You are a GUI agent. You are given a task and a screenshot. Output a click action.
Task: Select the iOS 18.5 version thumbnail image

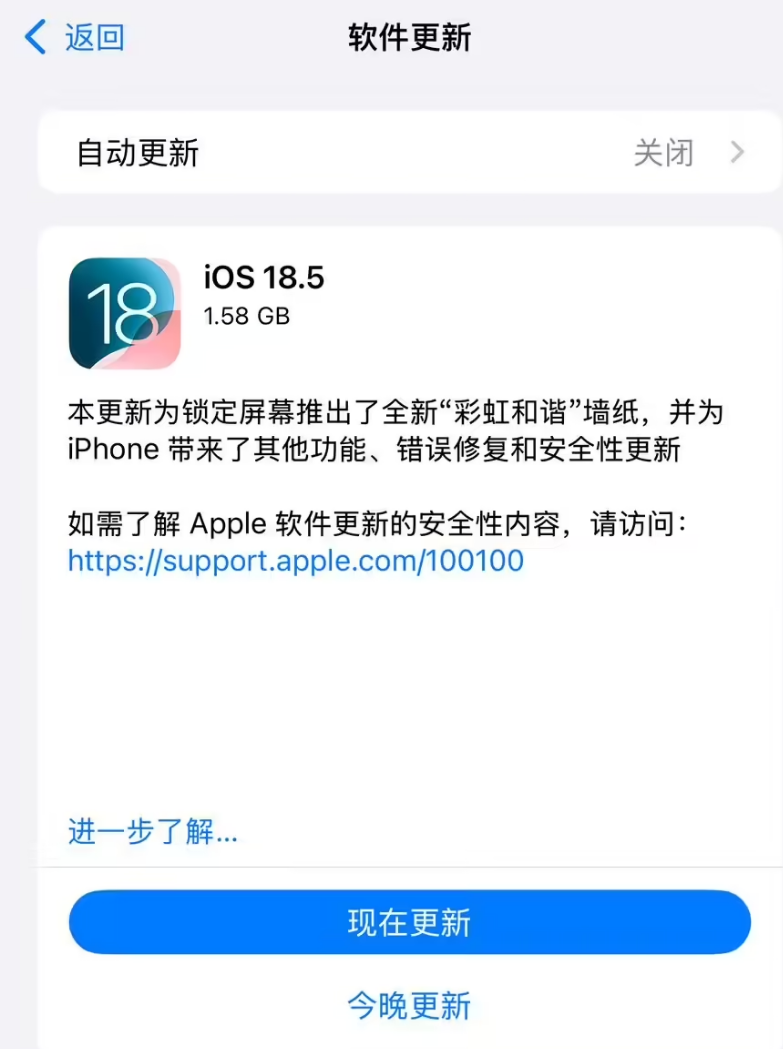pyautogui.click(x=124, y=312)
